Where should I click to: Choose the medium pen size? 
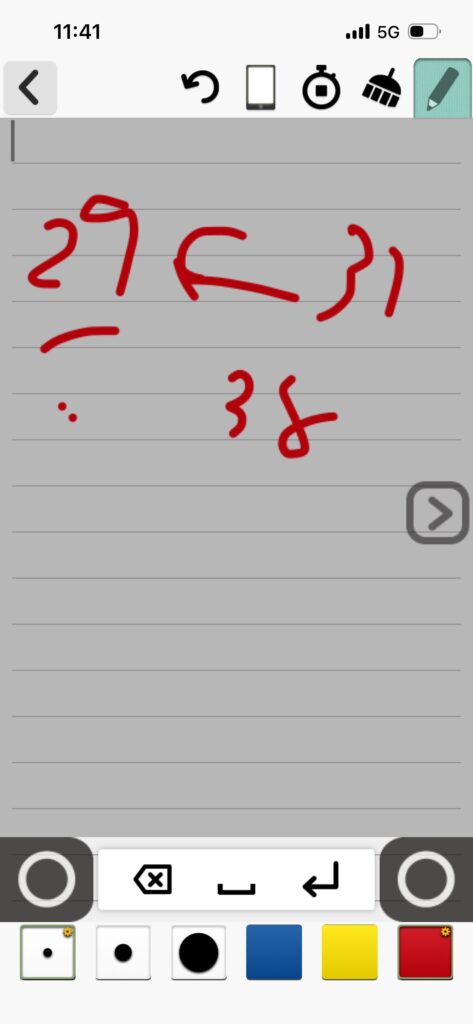coord(123,952)
